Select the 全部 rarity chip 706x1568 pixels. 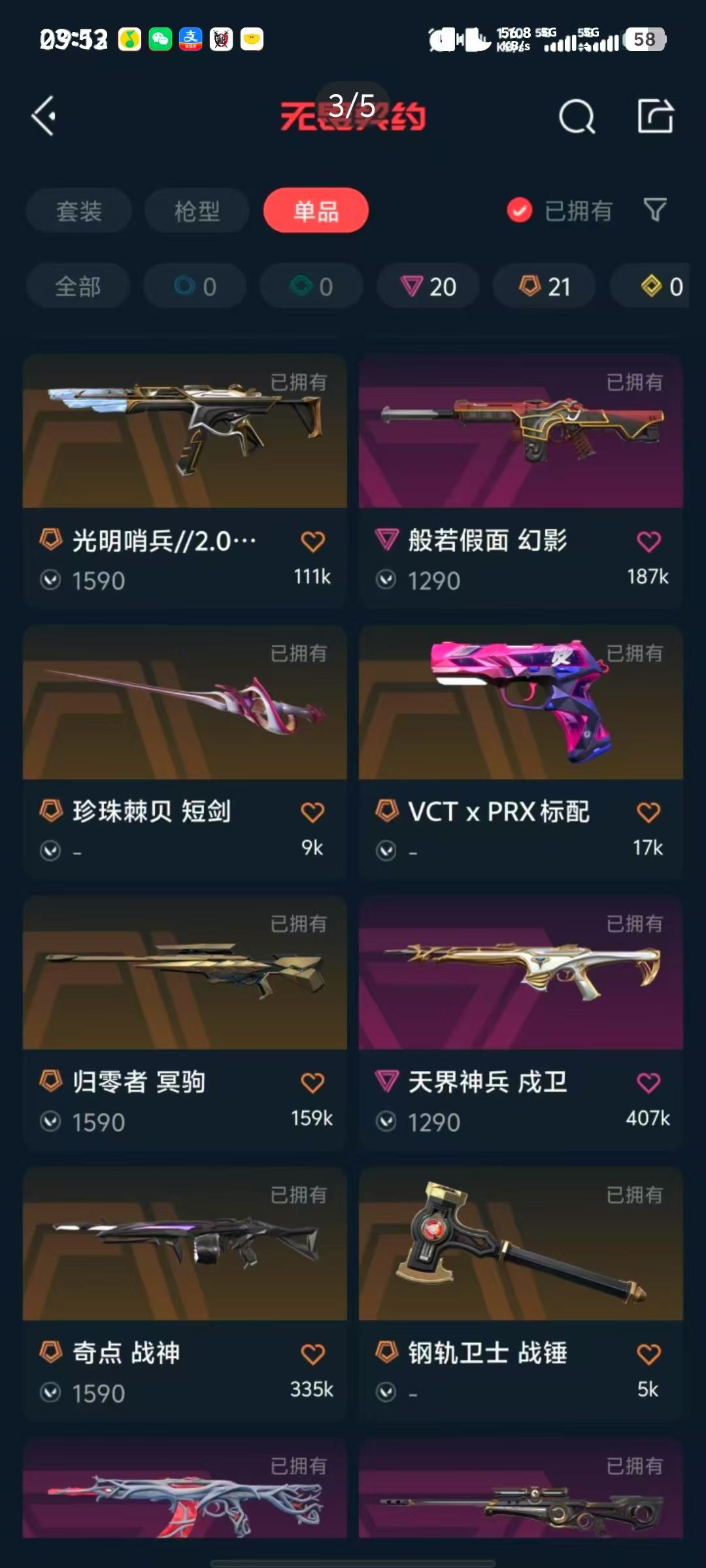[x=78, y=286]
